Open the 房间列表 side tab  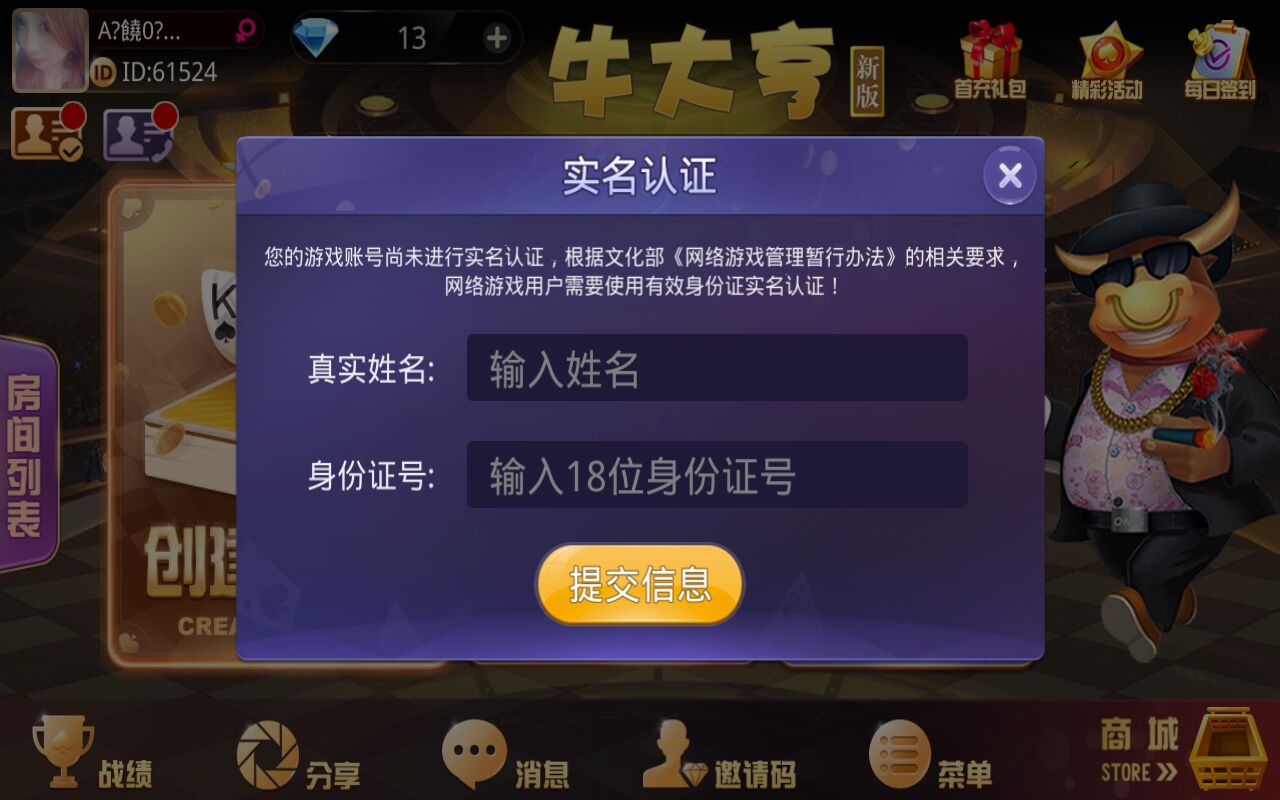(x=26, y=455)
